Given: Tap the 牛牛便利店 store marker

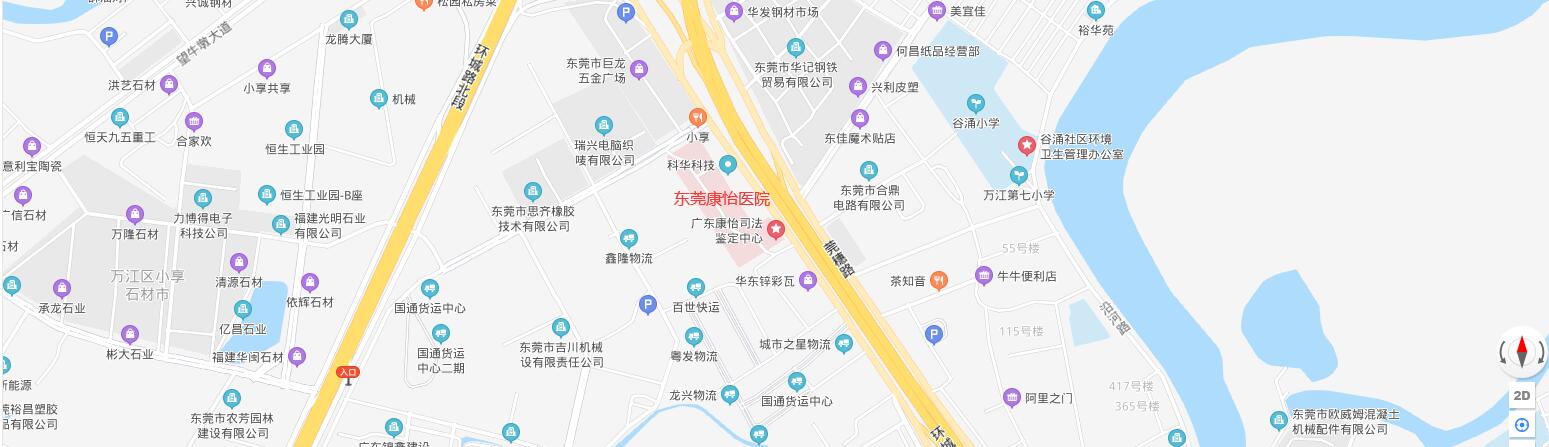Looking at the screenshot, I should (984, 275).
